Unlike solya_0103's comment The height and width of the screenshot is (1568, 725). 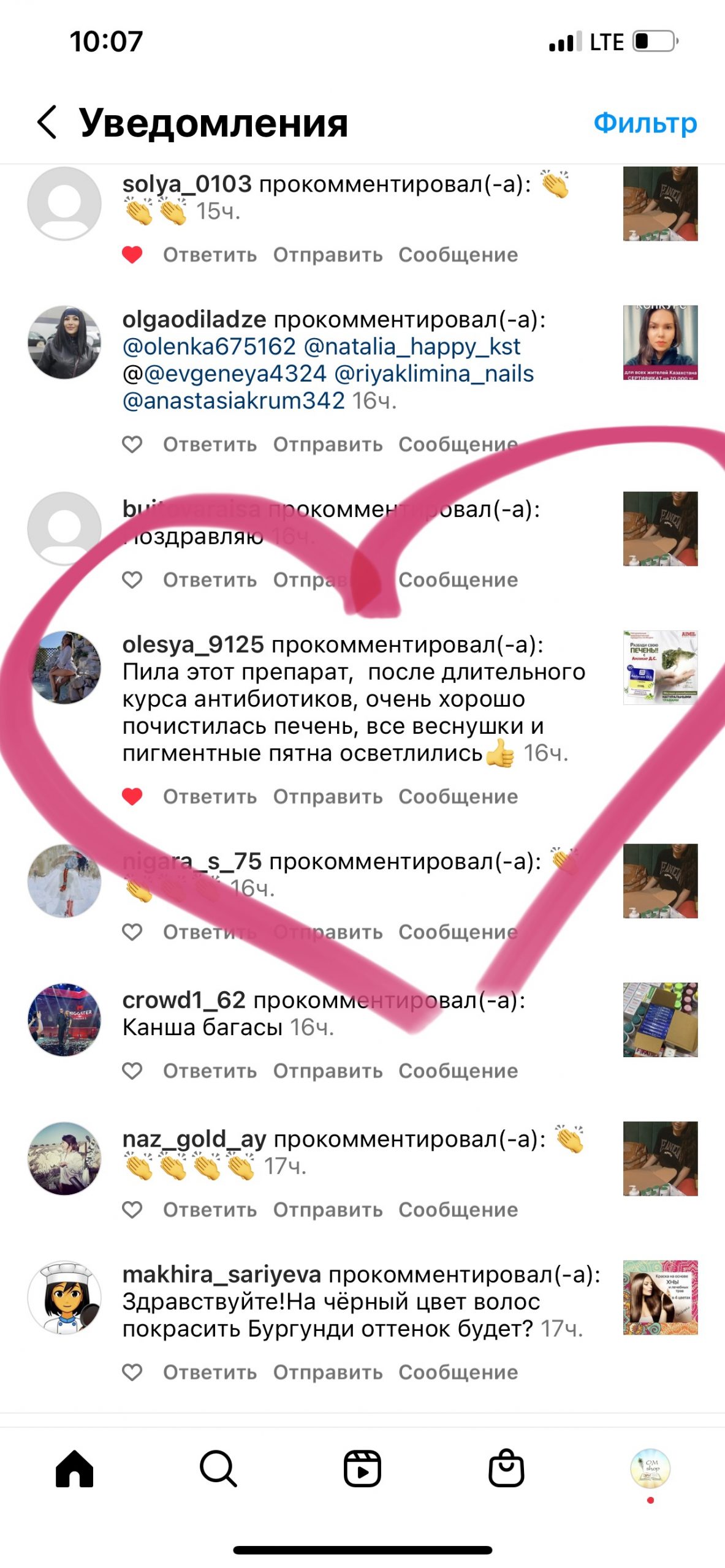pyautogui.click(x=132, y=255)
